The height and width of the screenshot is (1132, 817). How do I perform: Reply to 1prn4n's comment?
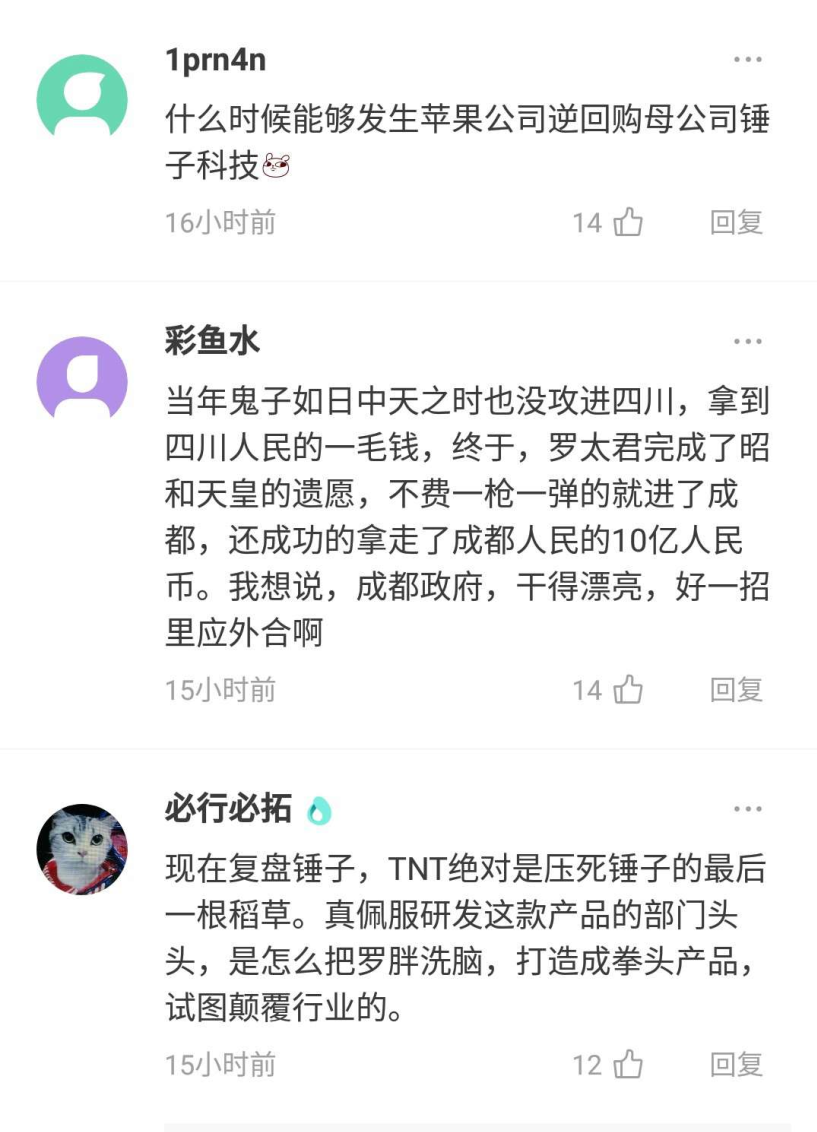(x=736, y=221)
